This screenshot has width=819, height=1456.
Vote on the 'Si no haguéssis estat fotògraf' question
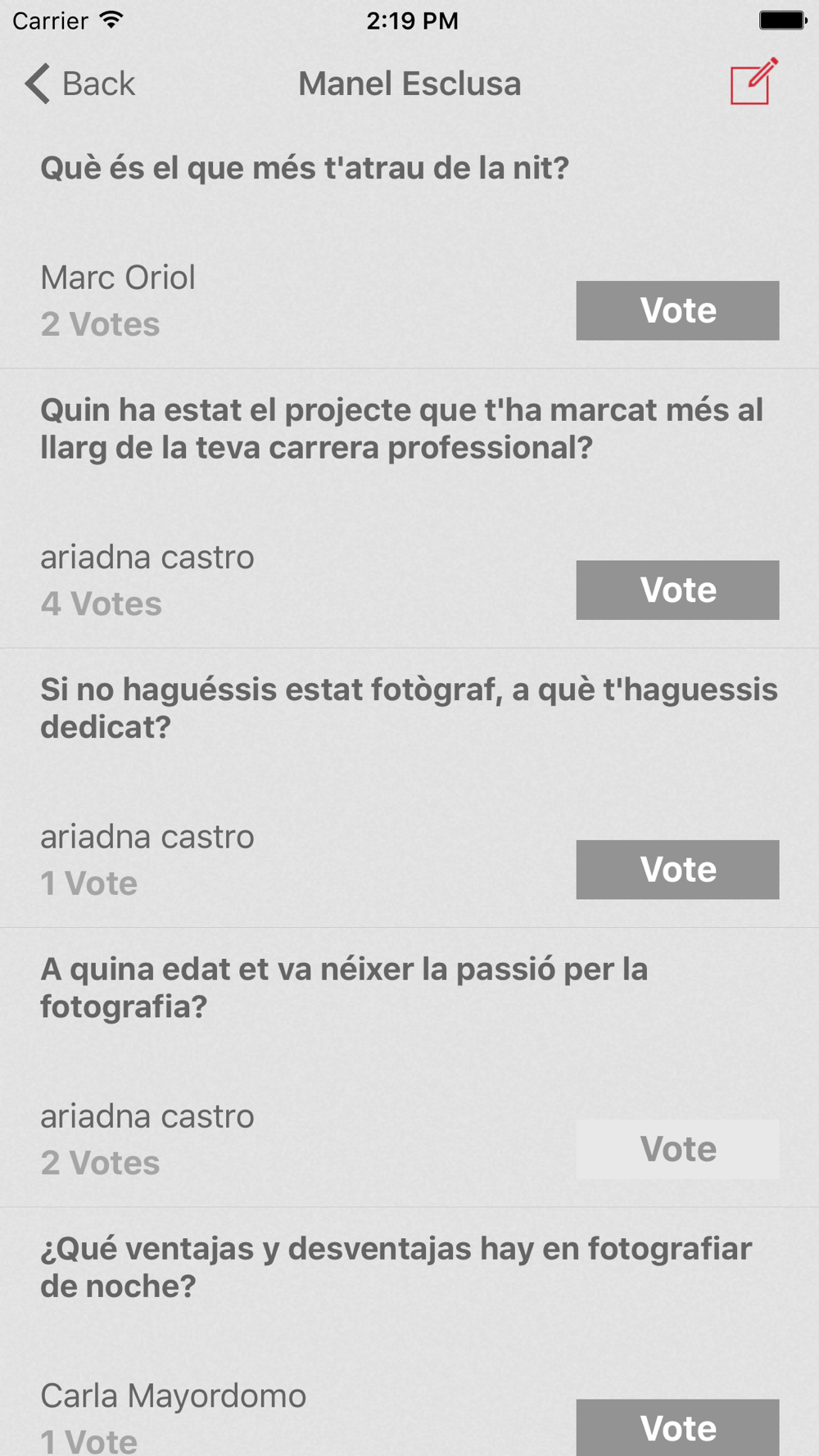click(x=677, y=870)
